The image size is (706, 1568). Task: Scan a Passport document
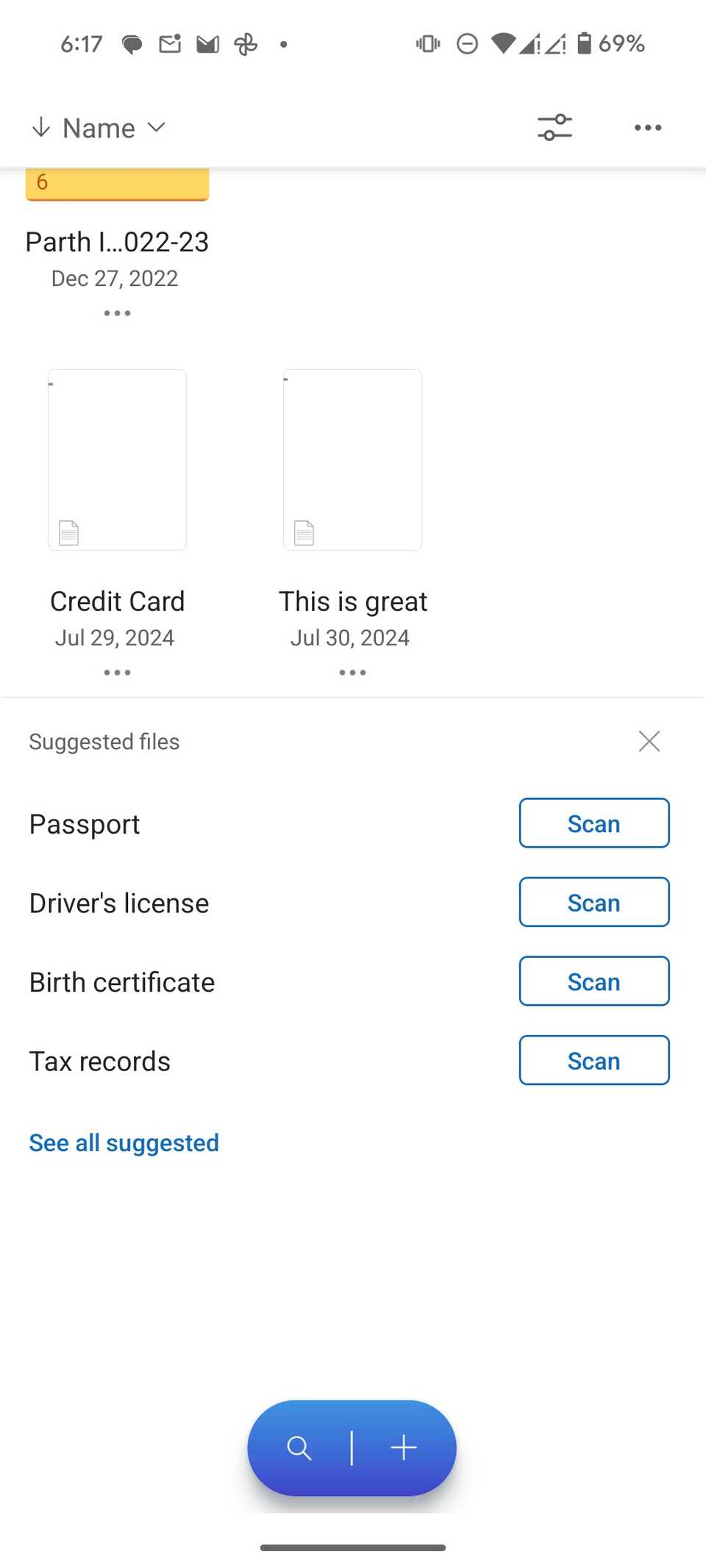(593, 823)
